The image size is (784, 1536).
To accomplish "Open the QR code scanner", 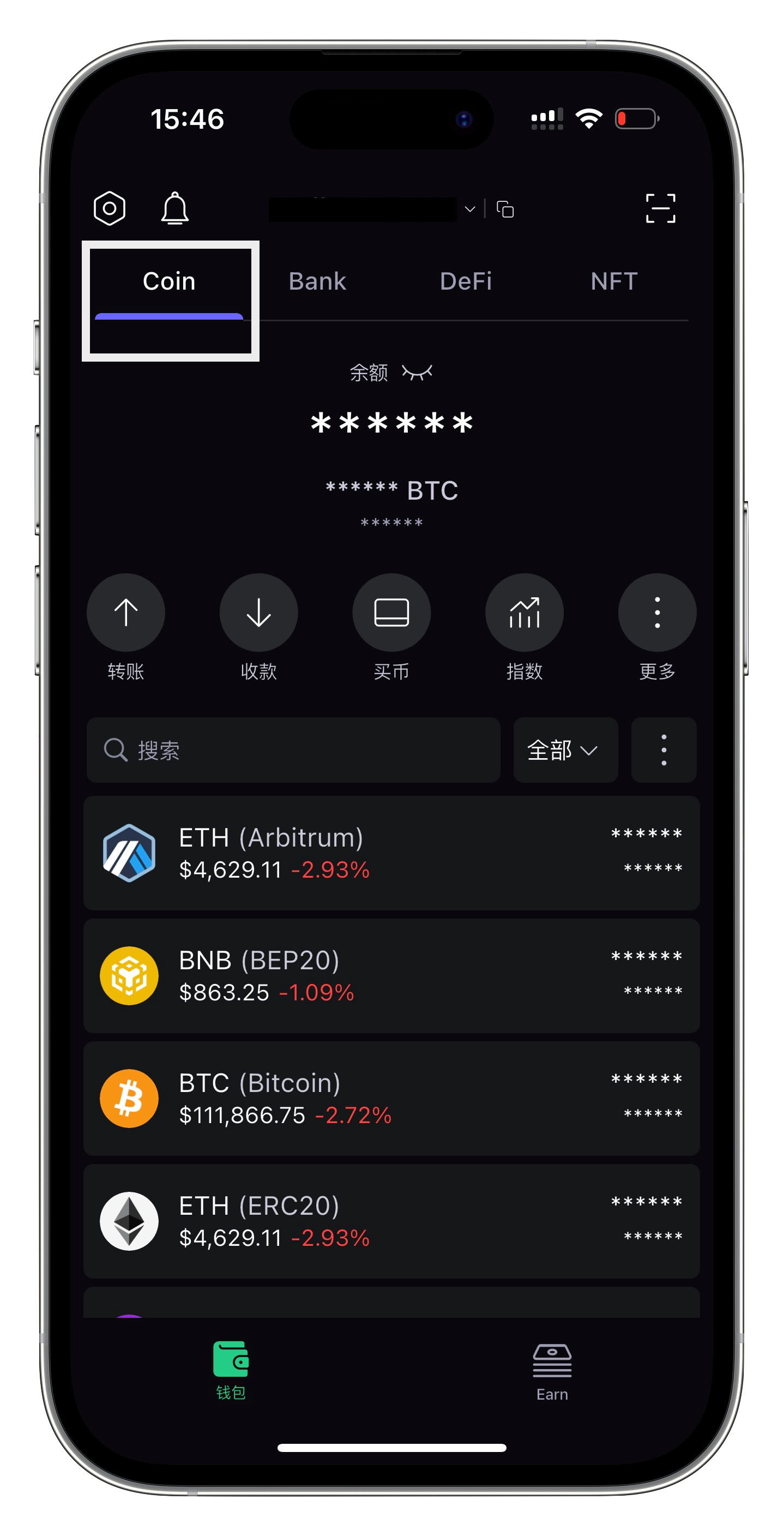I will 660,209.
